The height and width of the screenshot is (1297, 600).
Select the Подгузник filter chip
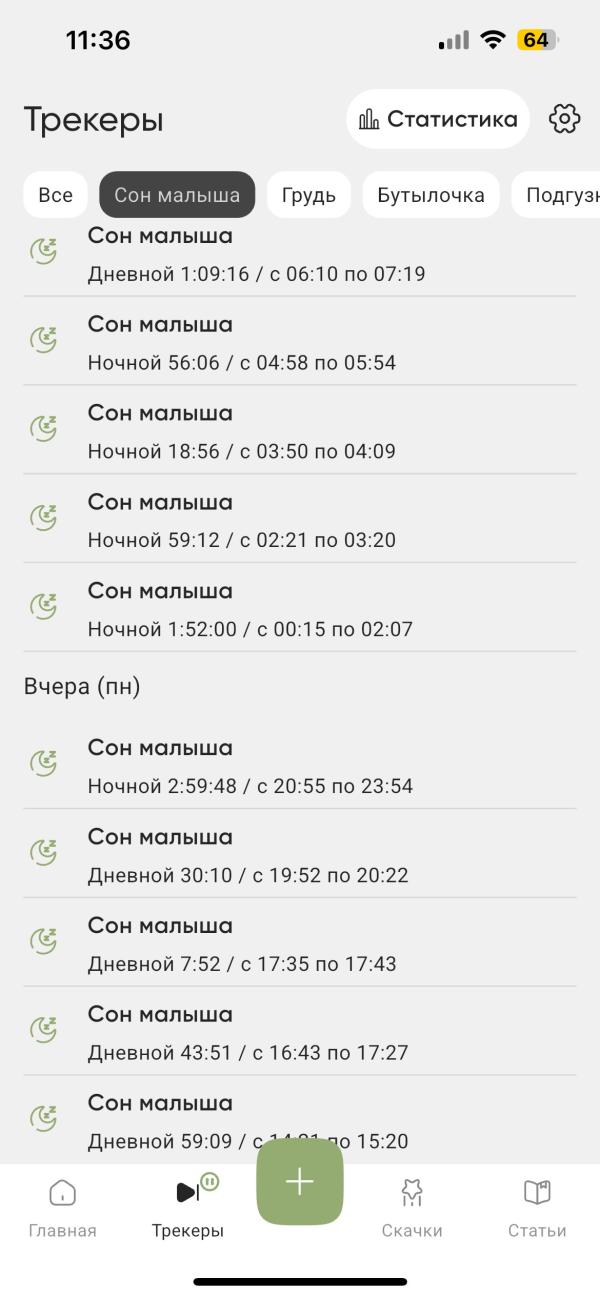click(x=556, y=195)
